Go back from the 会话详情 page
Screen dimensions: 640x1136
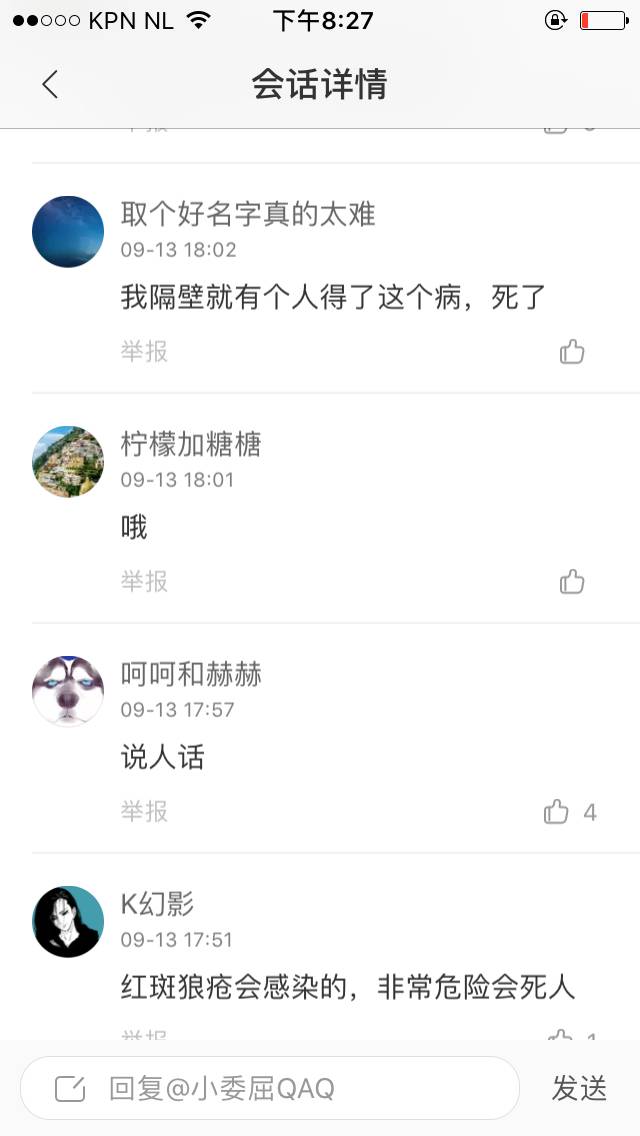click(50, 85)
